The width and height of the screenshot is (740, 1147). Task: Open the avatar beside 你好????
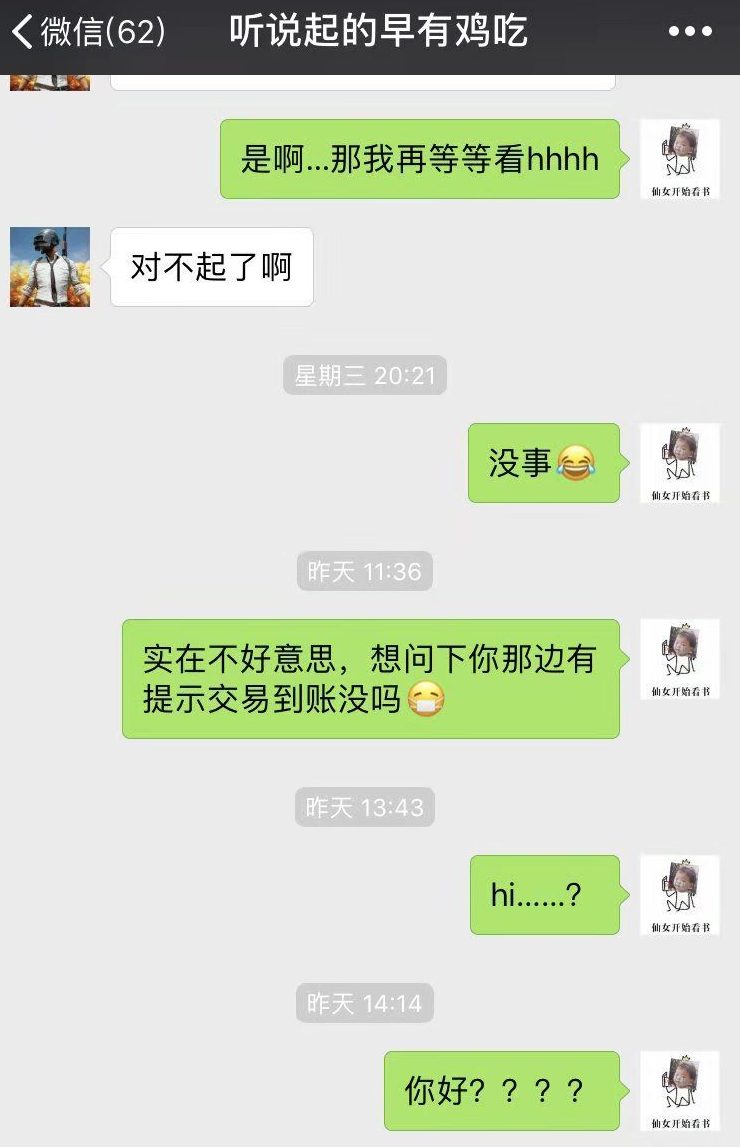point(680,1091)
